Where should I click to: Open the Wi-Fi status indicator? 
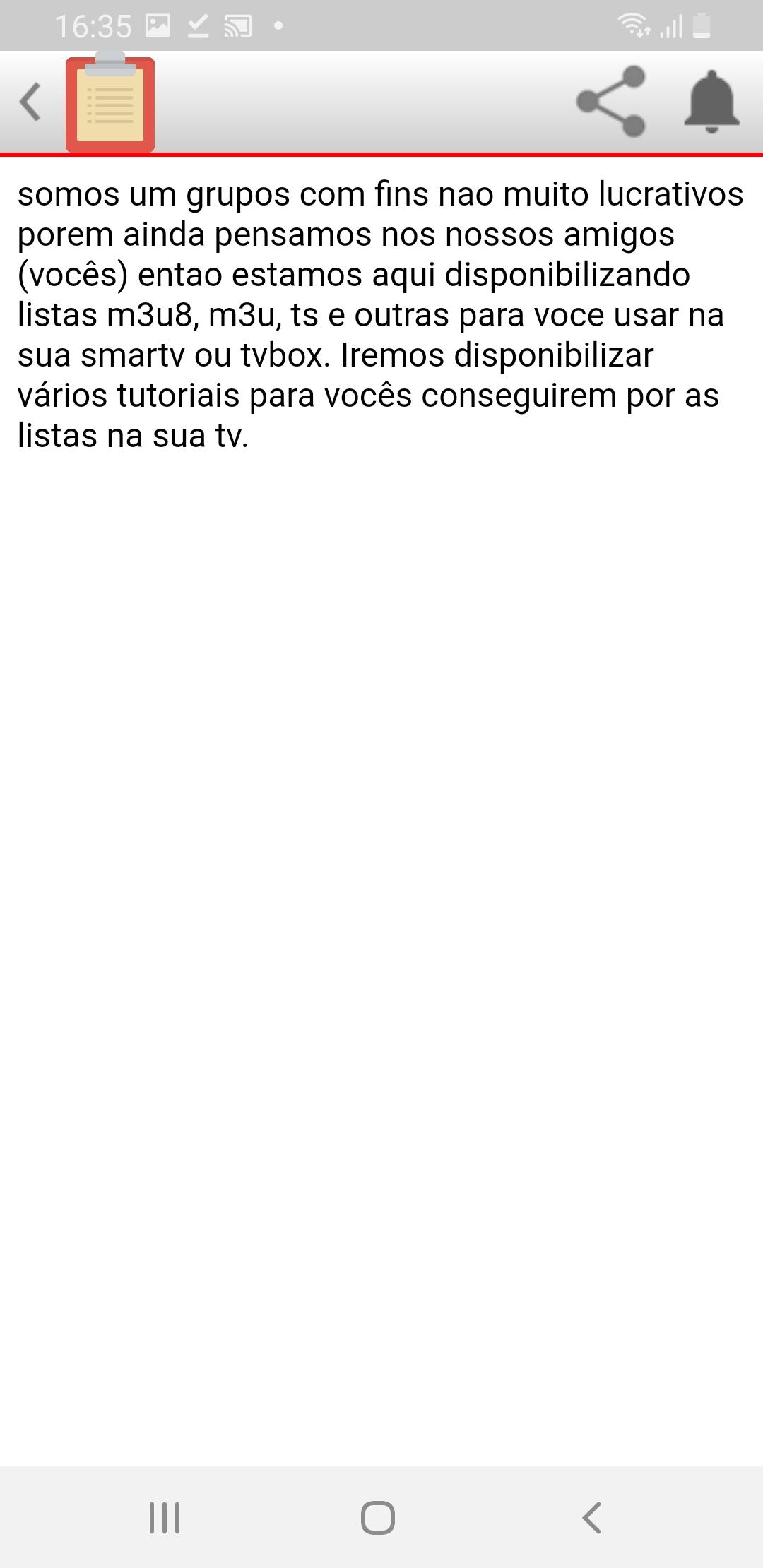coord(632,25)
